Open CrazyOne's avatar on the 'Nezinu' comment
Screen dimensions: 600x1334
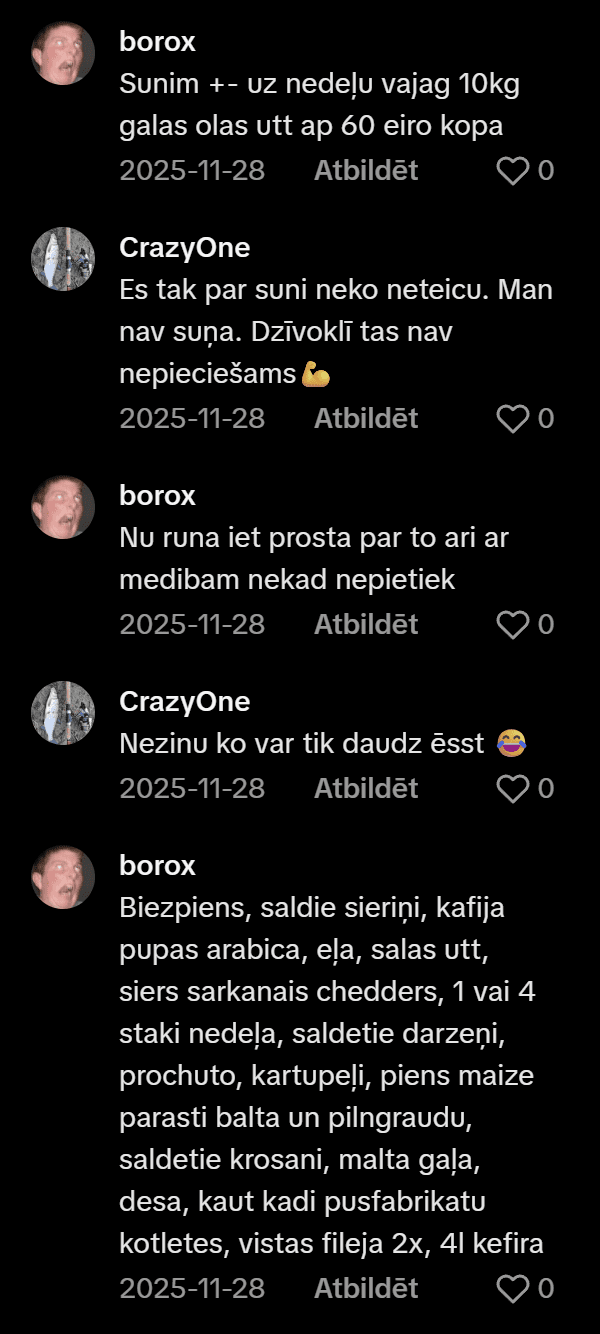pyautogui.click(x=64, y=713)
